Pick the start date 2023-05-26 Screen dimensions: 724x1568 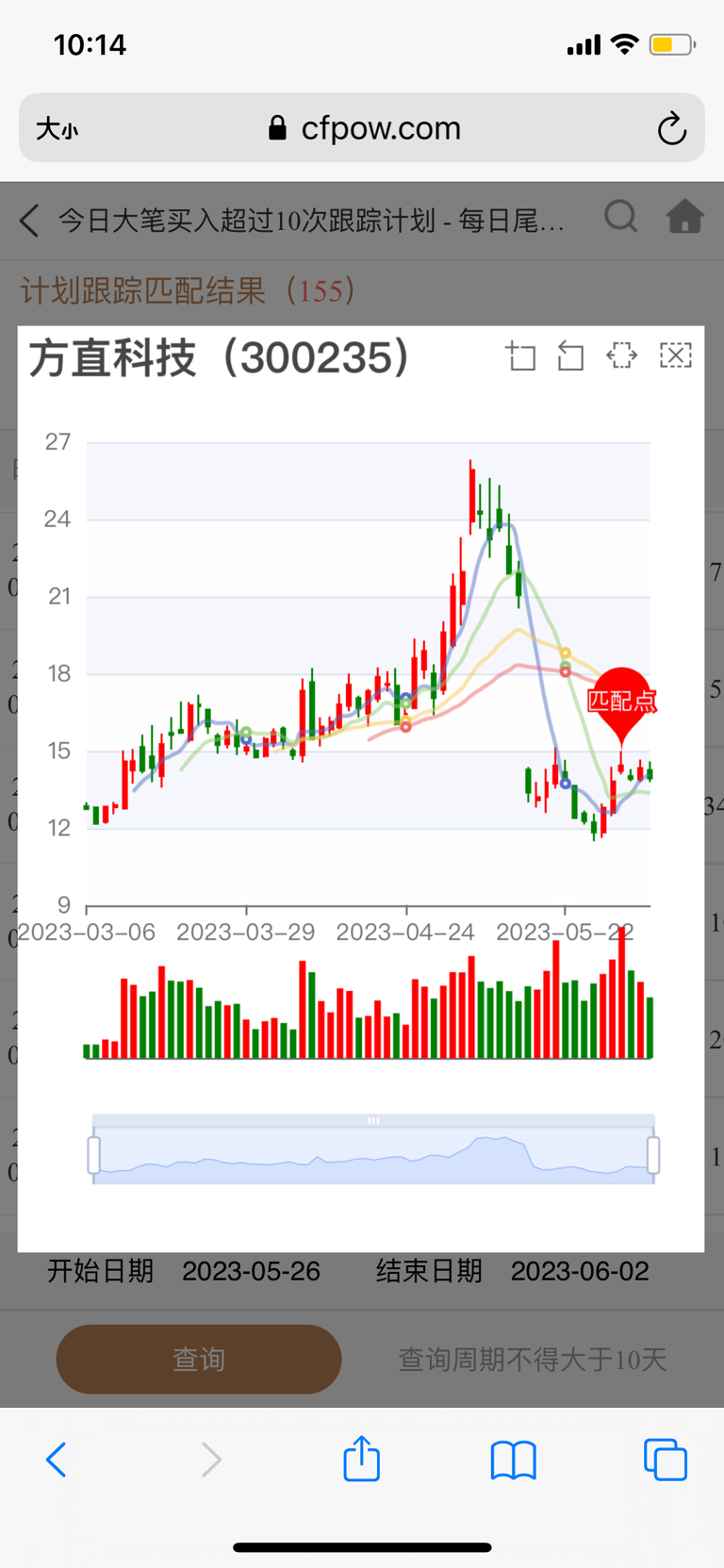click(251, 1271)
